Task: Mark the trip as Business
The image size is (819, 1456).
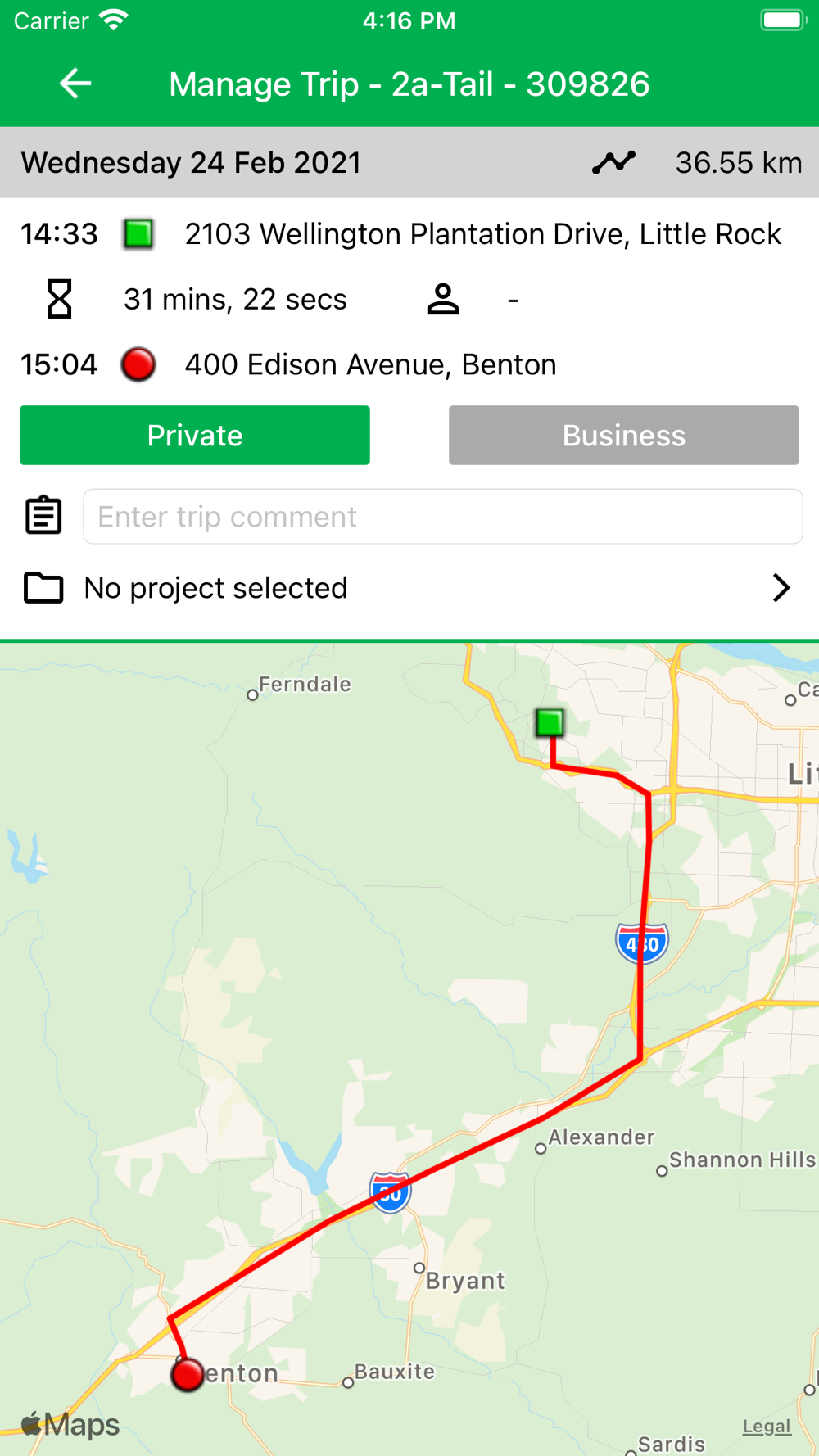Action: 623,435
